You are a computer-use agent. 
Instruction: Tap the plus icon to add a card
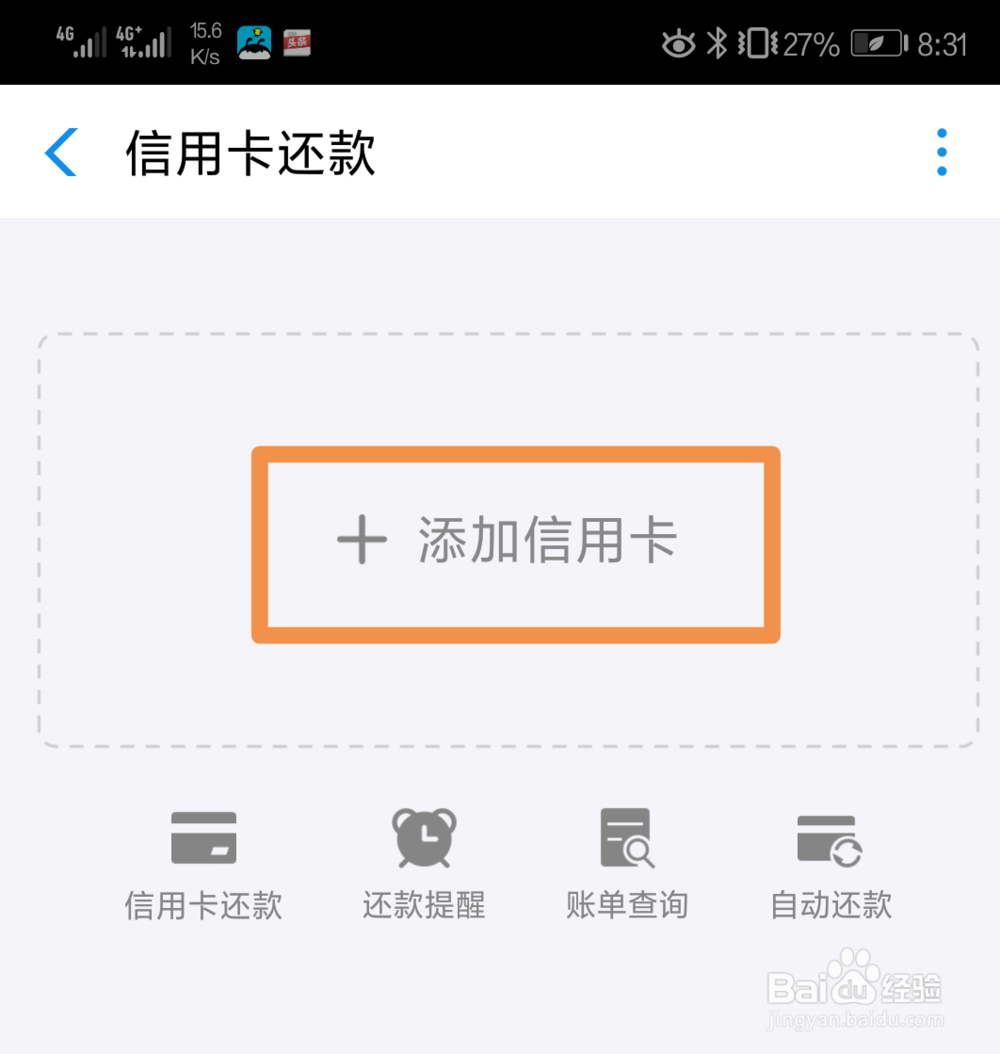(x=363, y=540)
